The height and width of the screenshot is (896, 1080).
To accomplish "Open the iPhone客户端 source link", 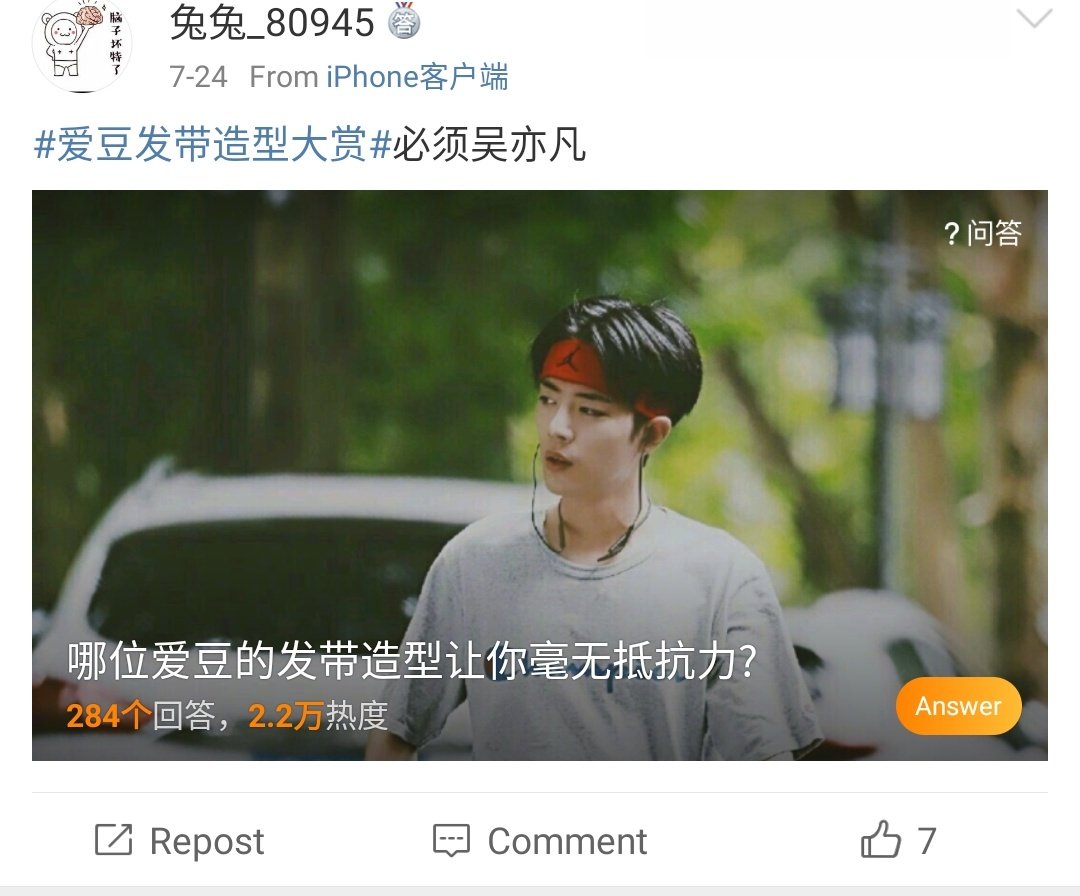I will click(417, 77).
